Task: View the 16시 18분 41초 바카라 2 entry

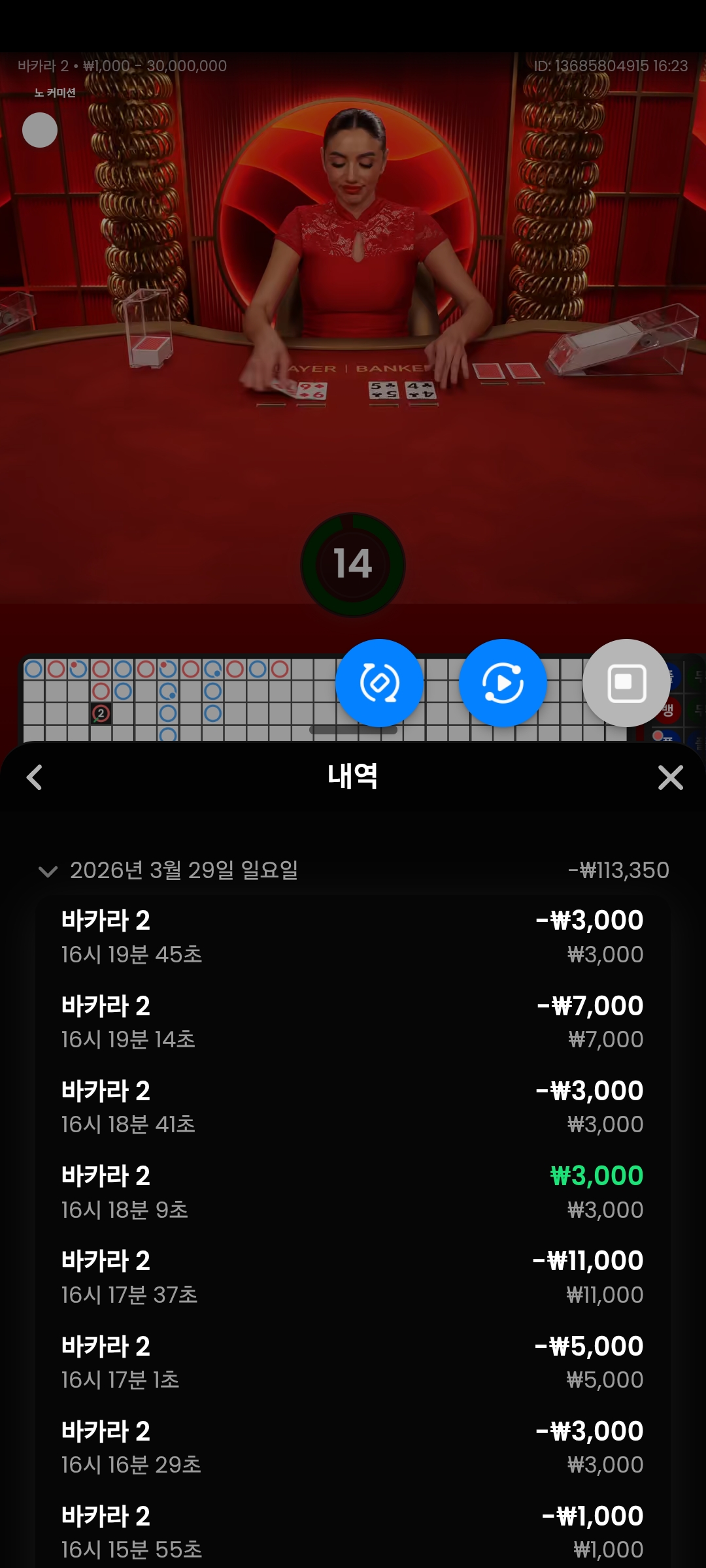Action: (x=353, y=1107)
